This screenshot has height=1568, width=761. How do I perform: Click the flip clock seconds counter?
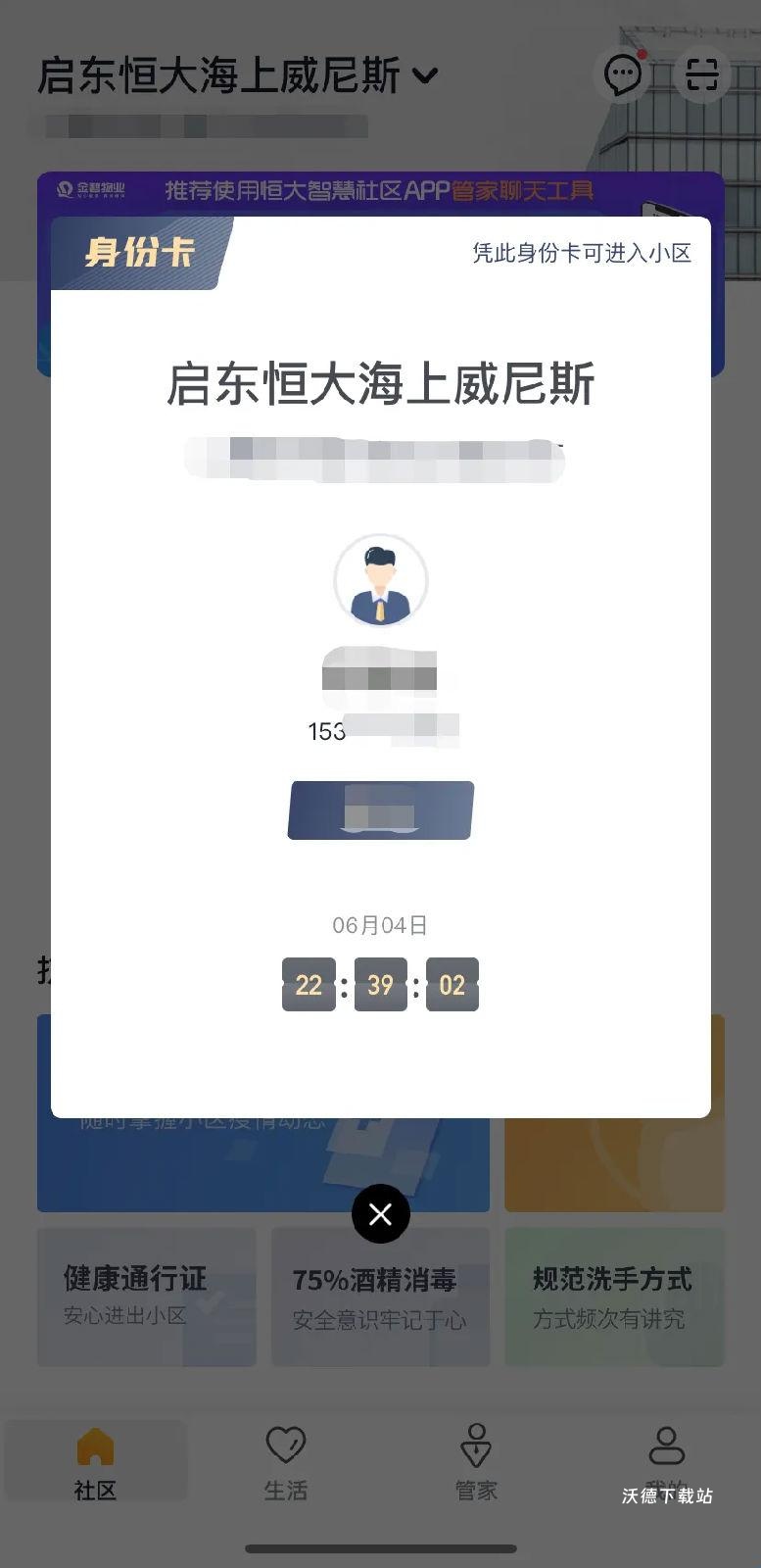pos(452,984)
